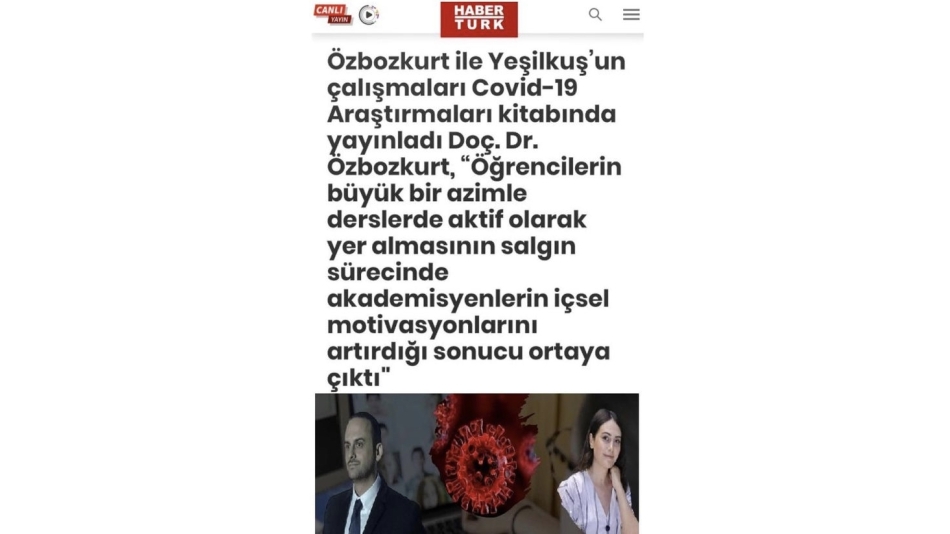950x534 pixels.
Task: Open the hamburger menu
Action: pyautogui.click(x=631, y=15)
